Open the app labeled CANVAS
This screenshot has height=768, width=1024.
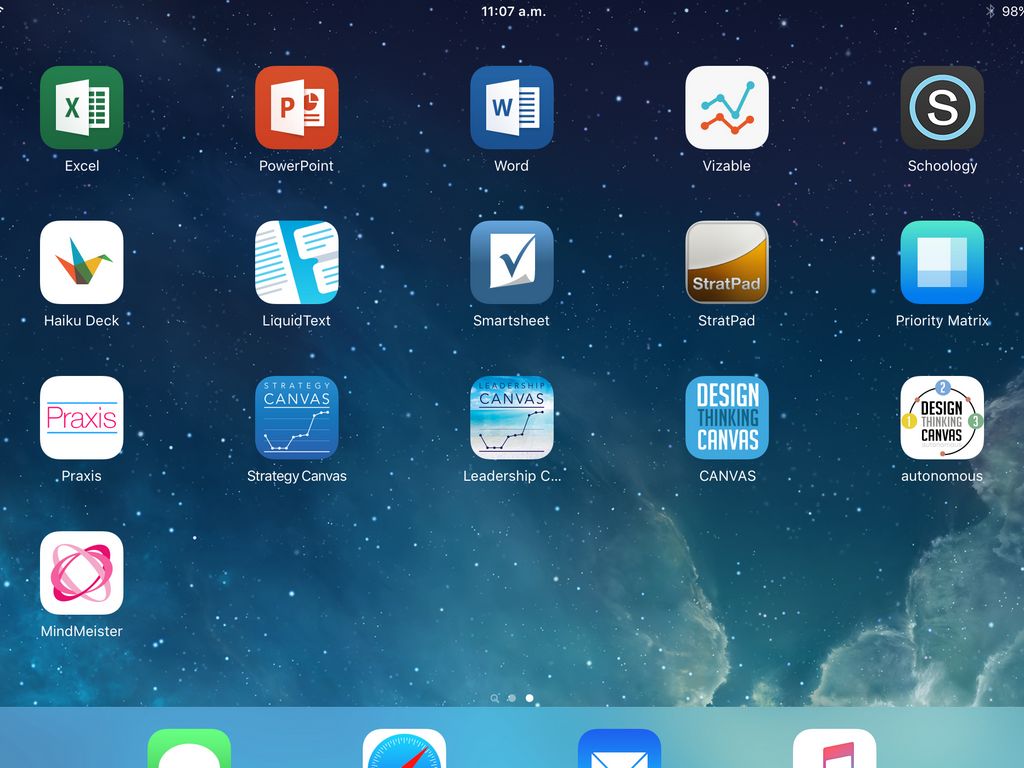pyautogui.click(x=727, y=417)
